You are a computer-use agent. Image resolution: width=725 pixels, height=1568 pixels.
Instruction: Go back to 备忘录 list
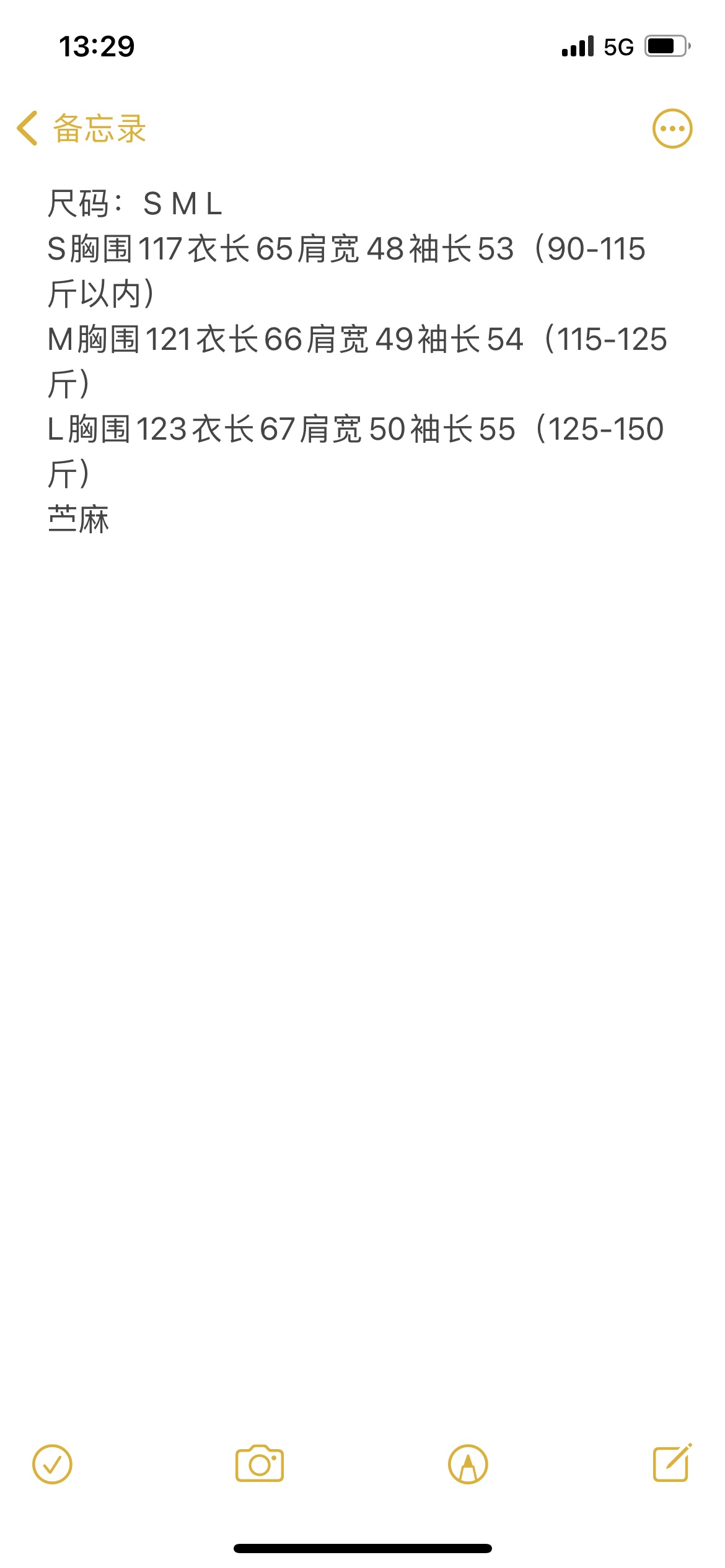click(82, 129)
